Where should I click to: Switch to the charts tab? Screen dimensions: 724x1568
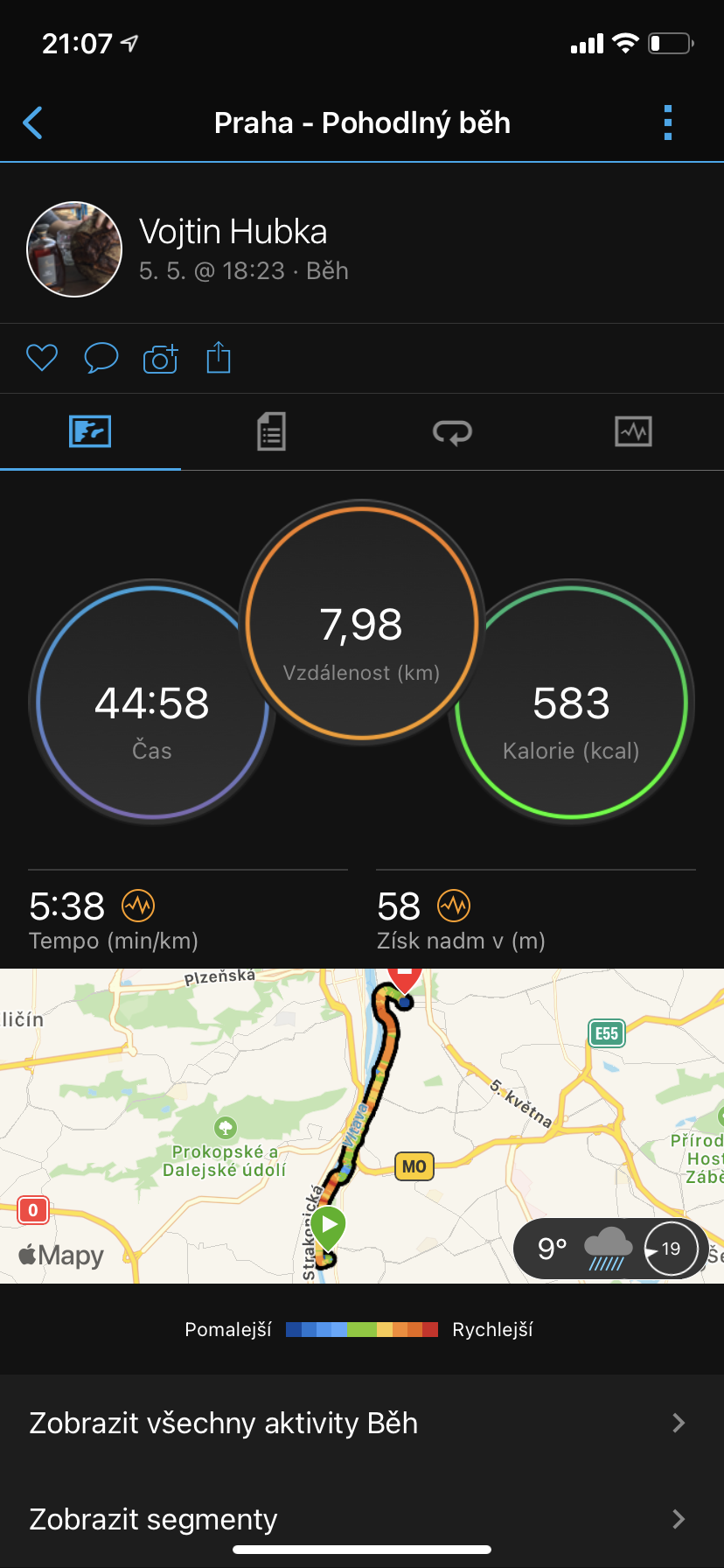click(633, 431)
